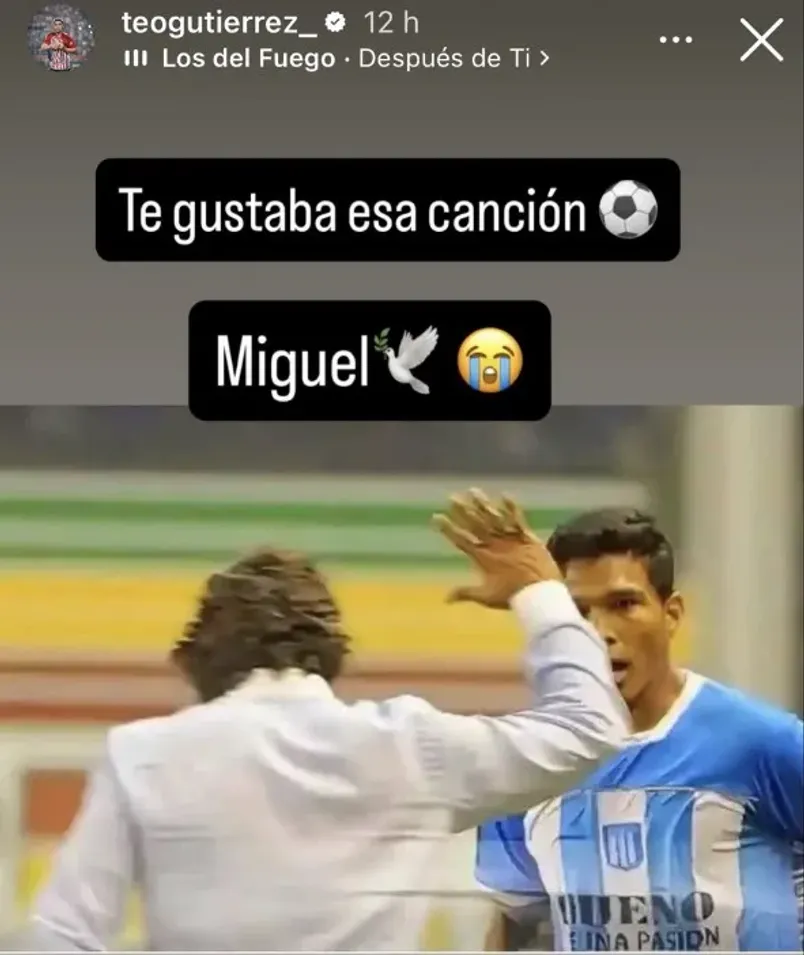This screenshot has height=955, width=804.
Task: Tap the teogutierrez_ username
Action: [209, 23]
